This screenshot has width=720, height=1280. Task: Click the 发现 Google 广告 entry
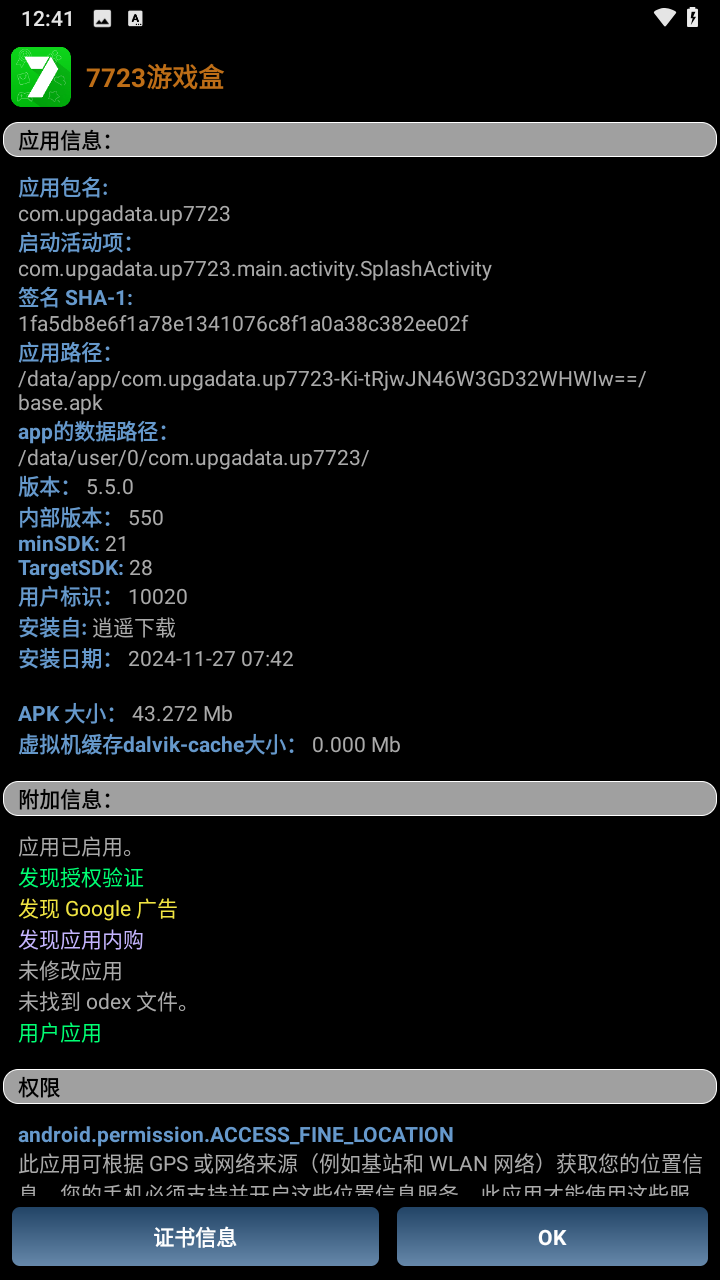[98, 908]
